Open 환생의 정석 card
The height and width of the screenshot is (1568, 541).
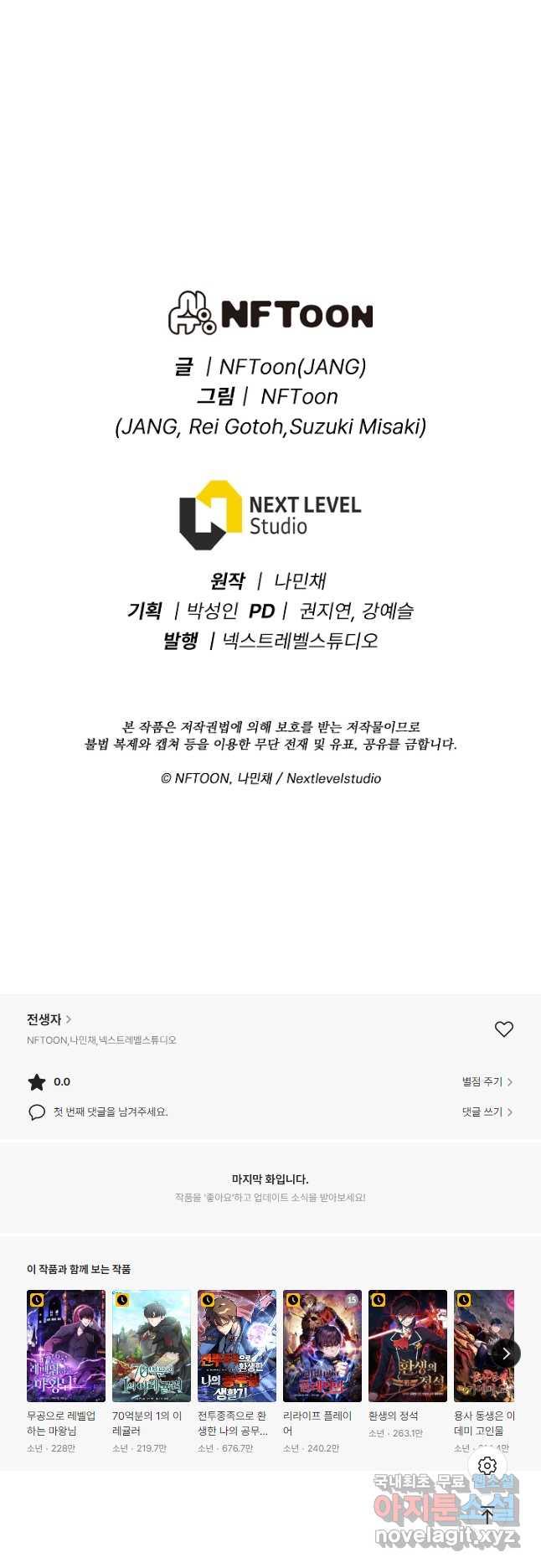(x=408, y=1346)
